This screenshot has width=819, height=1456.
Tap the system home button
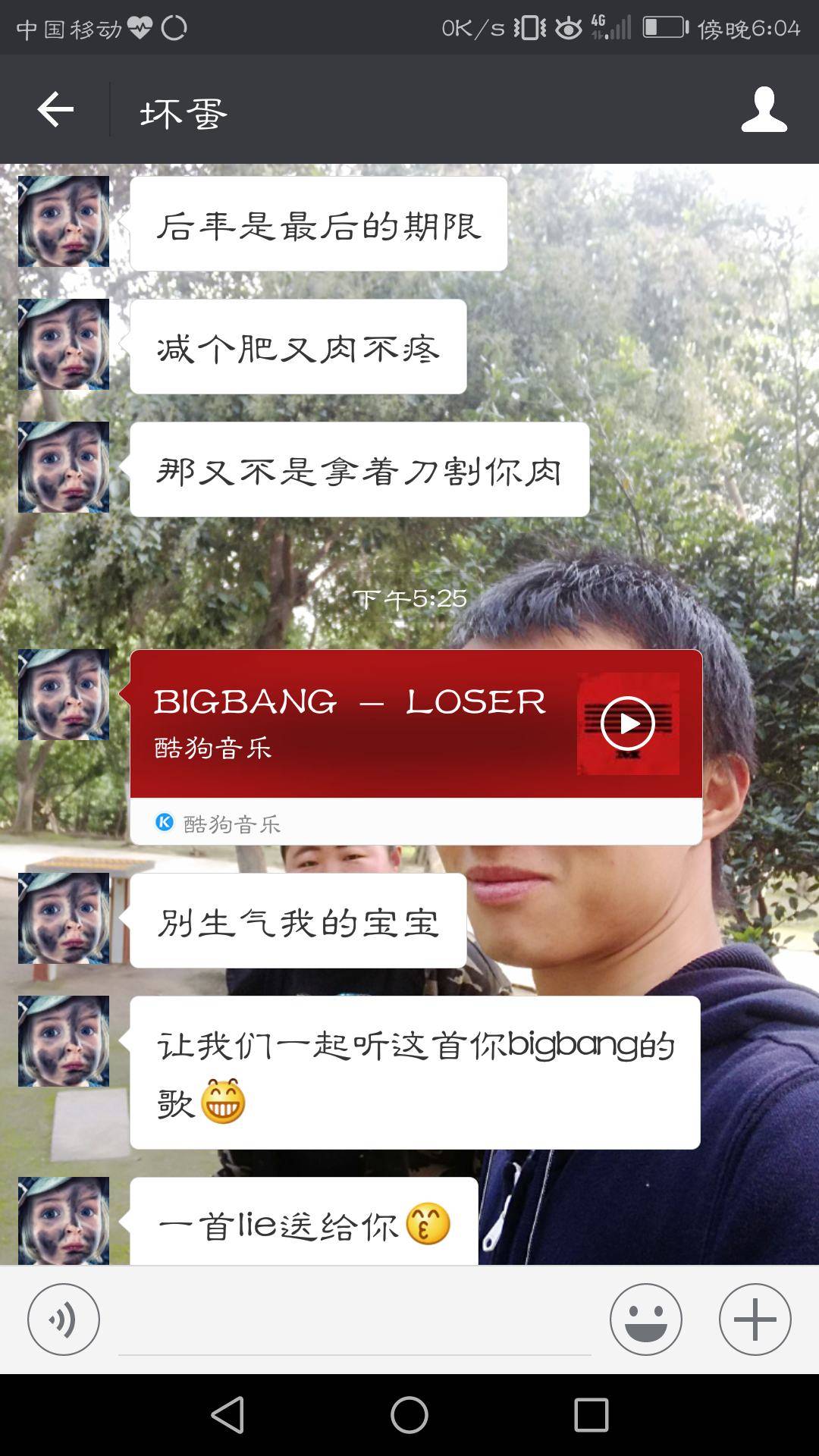(409, 1415)
